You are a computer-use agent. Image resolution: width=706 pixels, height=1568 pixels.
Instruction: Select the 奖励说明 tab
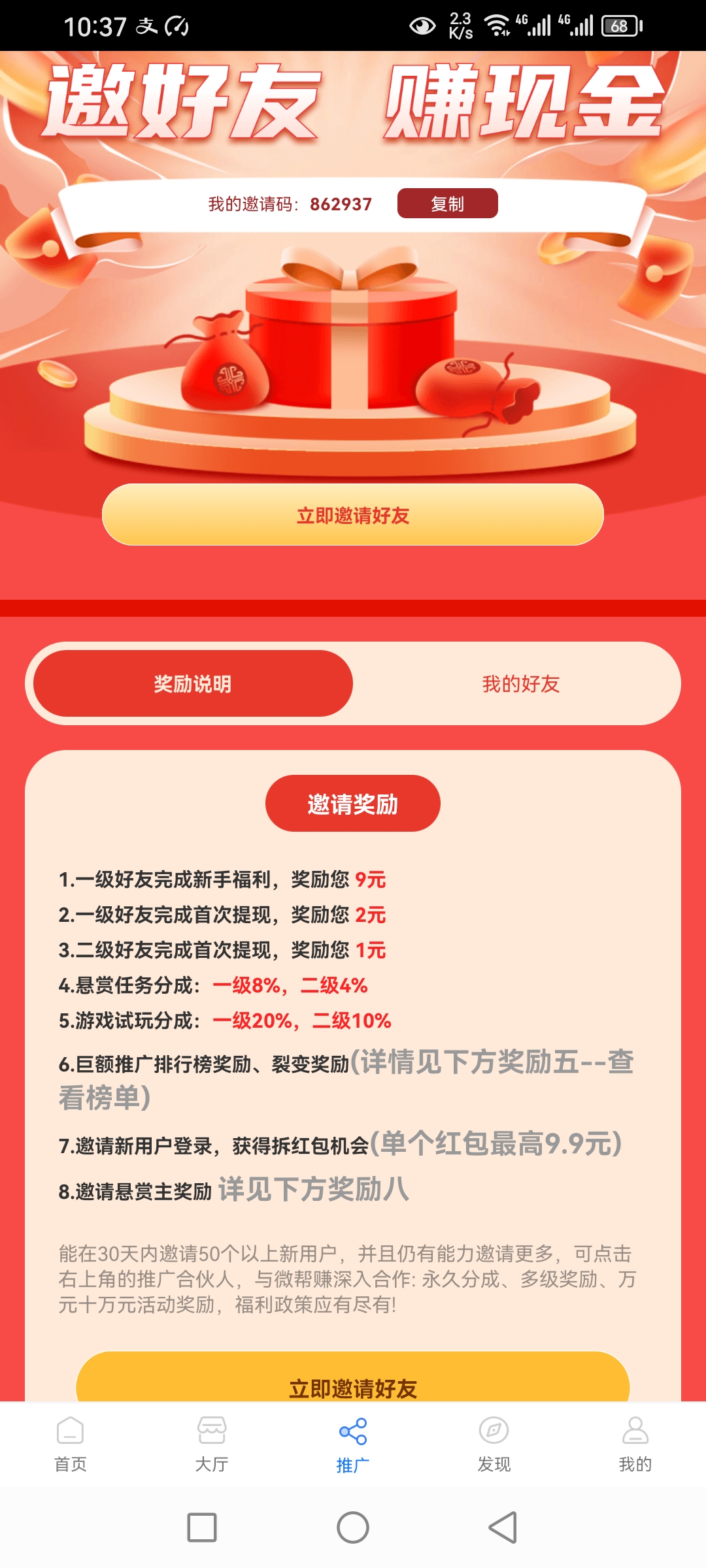pos(193,683)
